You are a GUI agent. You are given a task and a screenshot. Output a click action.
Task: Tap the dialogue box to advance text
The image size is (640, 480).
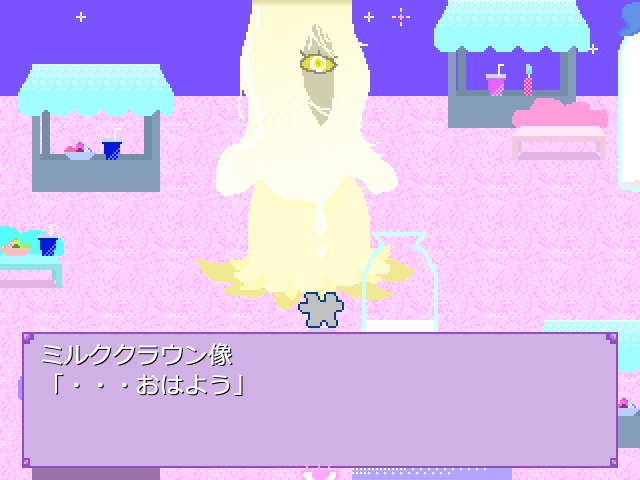click(x=320, y=400)
